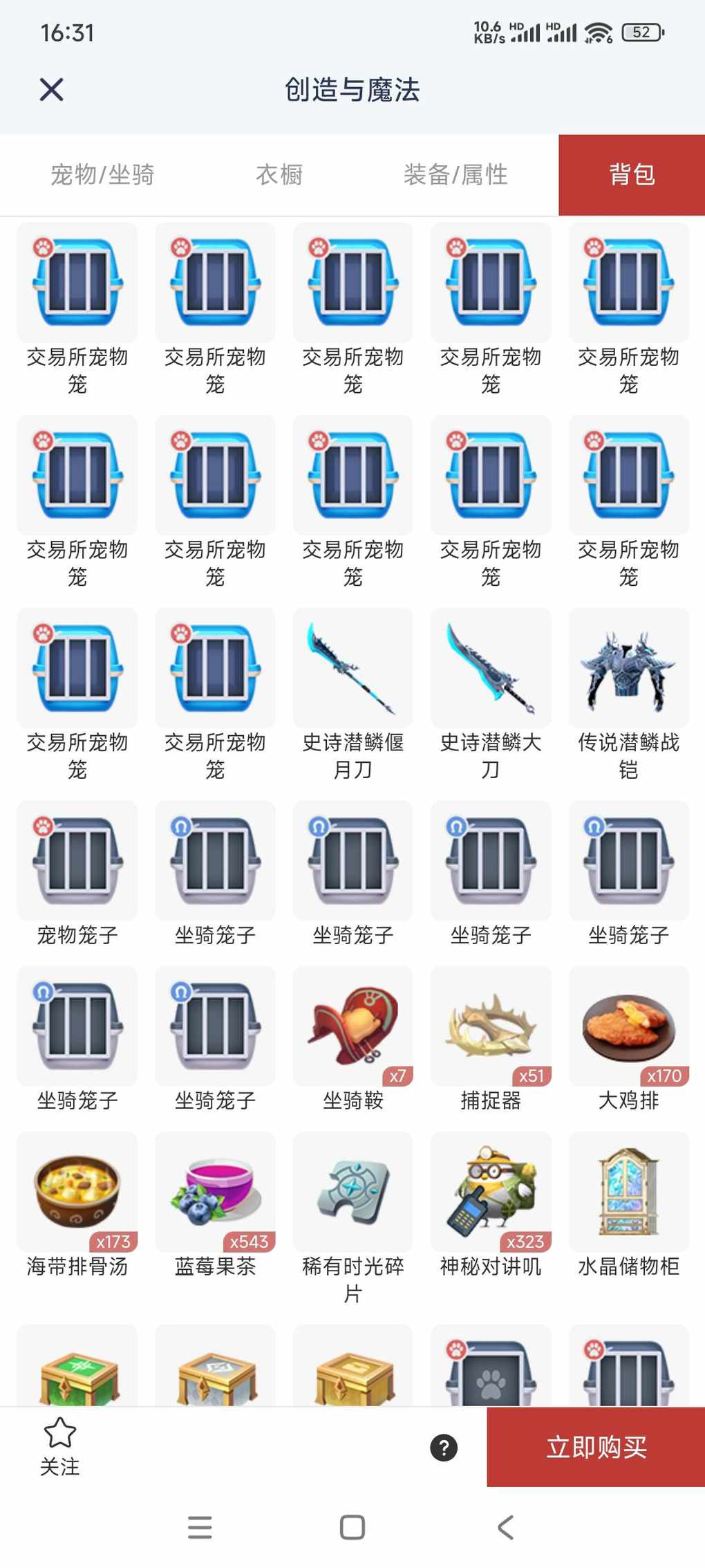Open the question mark help icon

pyautogui.click(x=444, y=1448)
